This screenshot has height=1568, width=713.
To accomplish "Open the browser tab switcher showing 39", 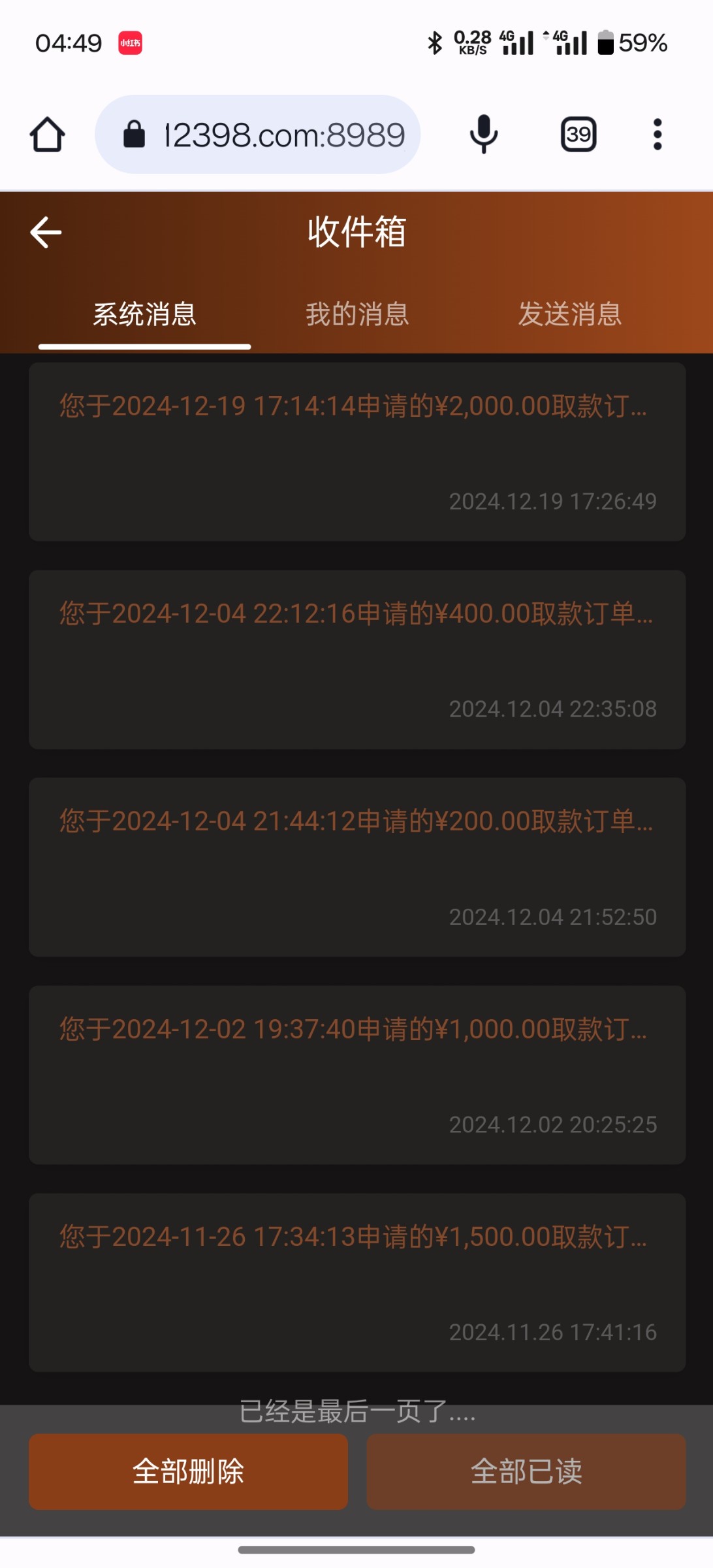I will (x=578, y=135).
